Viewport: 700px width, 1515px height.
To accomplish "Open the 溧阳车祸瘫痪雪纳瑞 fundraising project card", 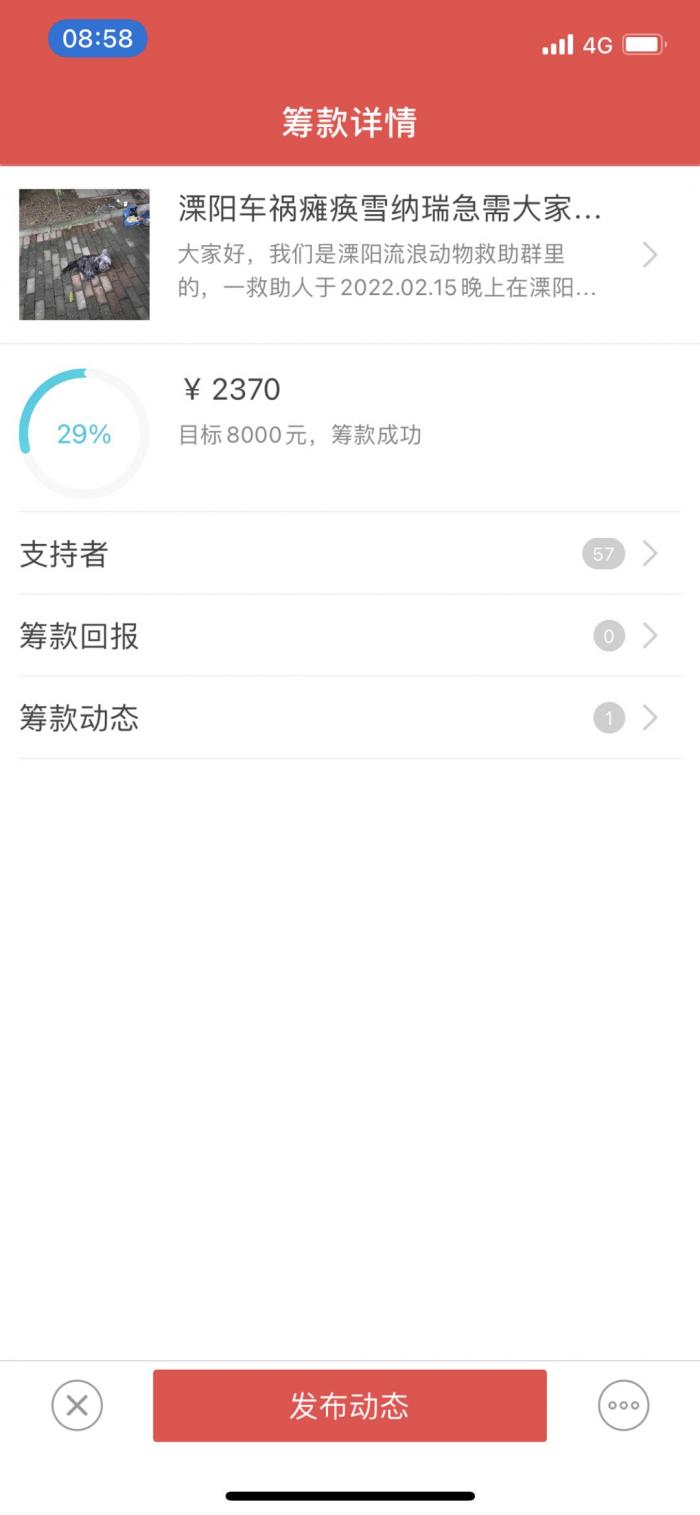I will (350, 255).
